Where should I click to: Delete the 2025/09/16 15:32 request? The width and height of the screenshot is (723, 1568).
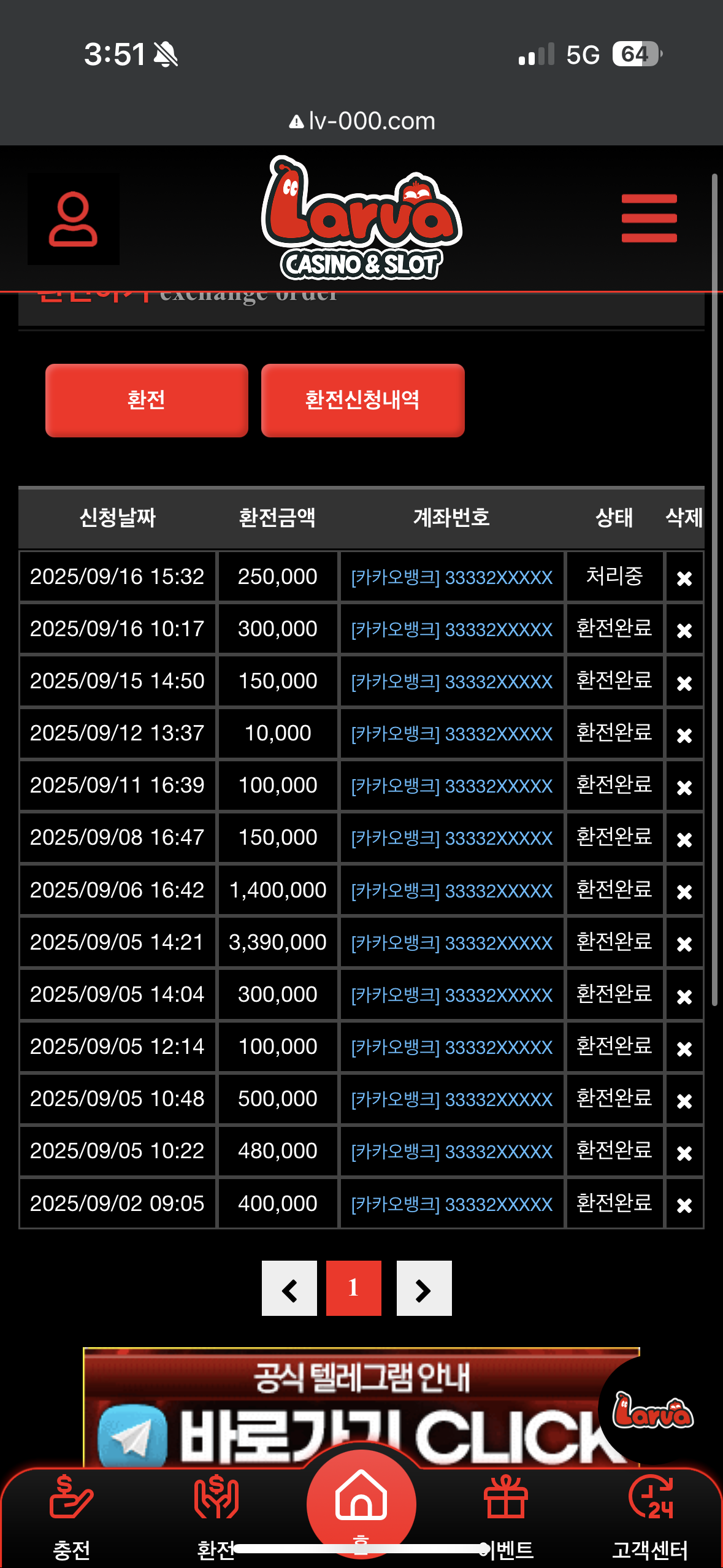(684, 578)
